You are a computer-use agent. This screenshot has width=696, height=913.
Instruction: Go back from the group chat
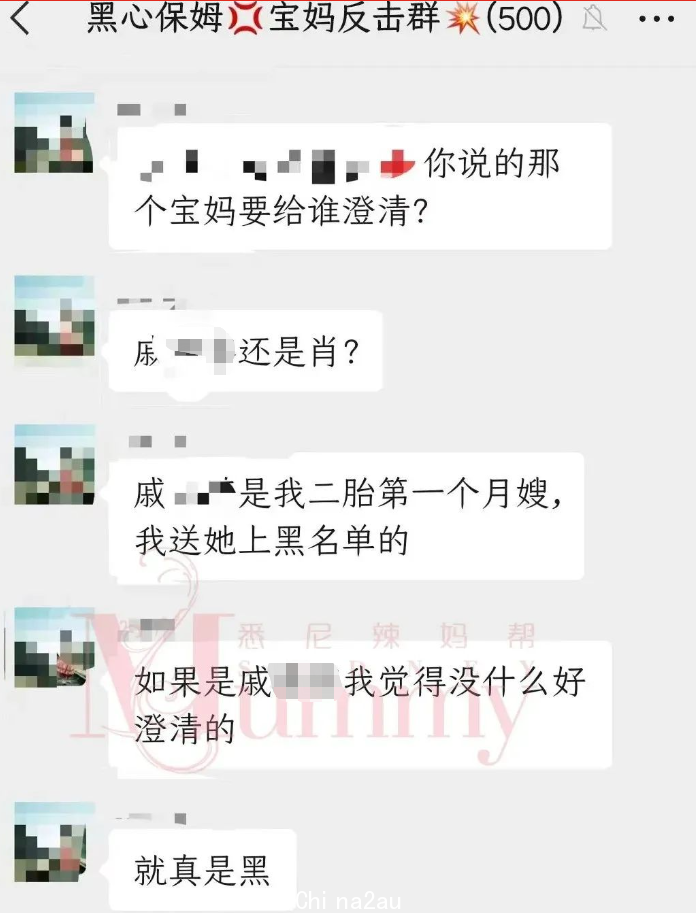click(x=21, y=18)
